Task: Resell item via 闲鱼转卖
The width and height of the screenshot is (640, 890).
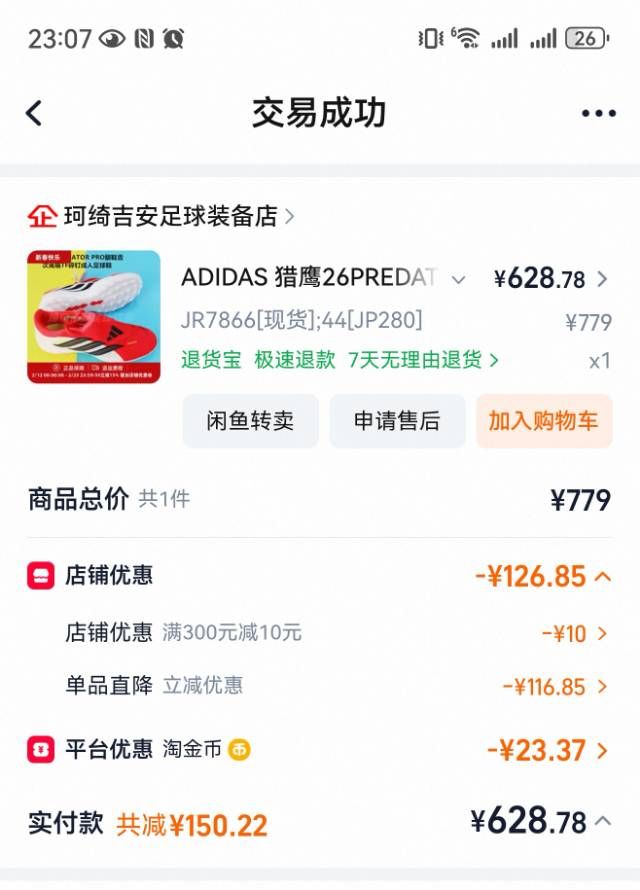Action: point(250,421)
